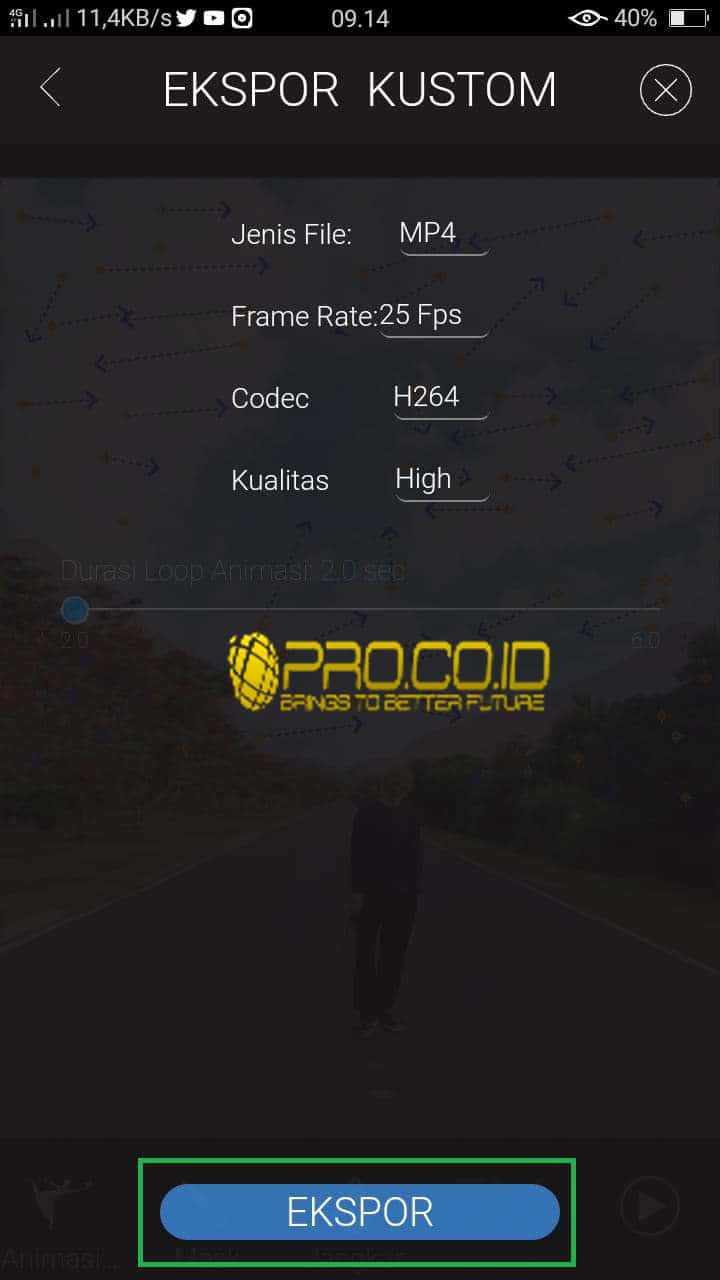Close the Ekspor Kustom dialog
The width and height of the screenshot is (720, 1280).
tap(666, 91)
